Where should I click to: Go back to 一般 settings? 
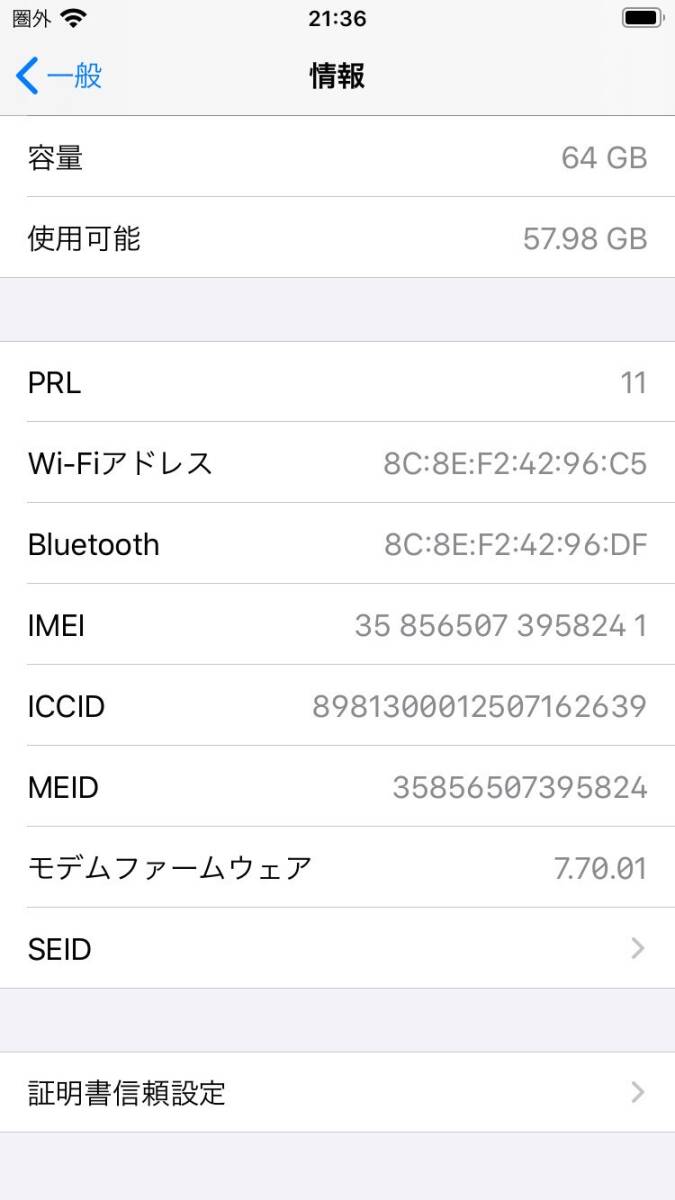tap(60, 76)
